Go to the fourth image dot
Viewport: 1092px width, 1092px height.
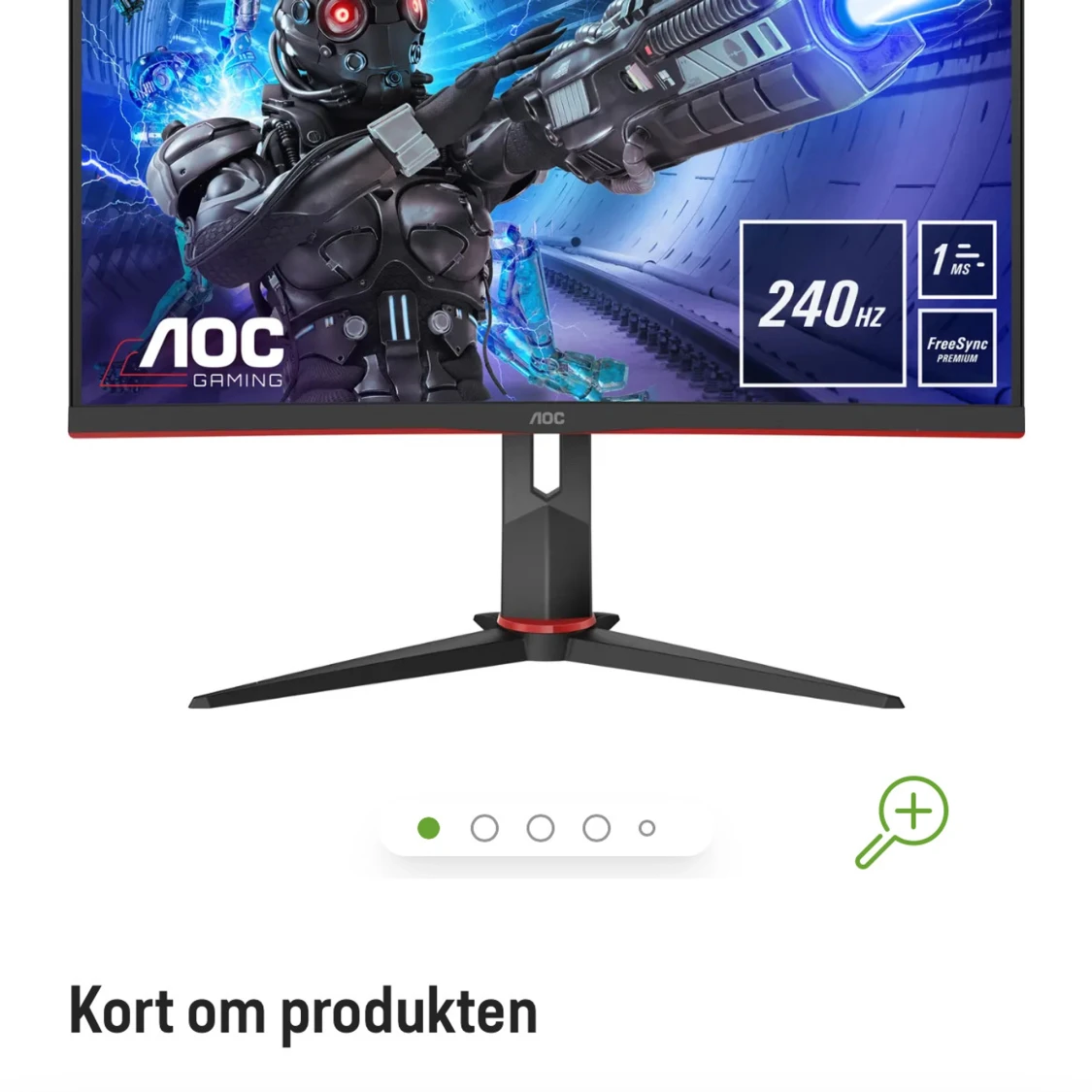point(597,828)
